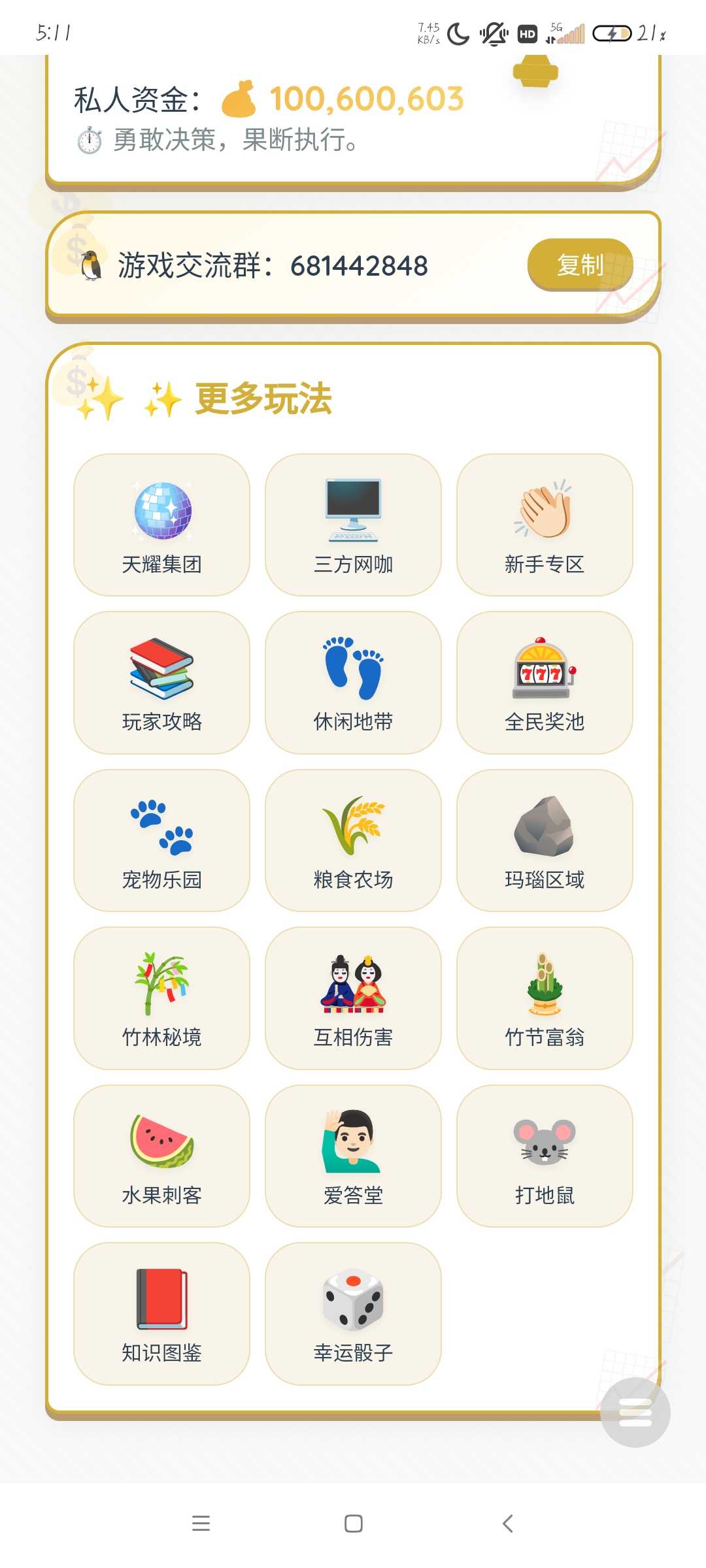The width and height of the screenshot is (706, 1568).
Task: Browse 知识图鉴
Action: pyautogui.click(x=161, y=1313)
